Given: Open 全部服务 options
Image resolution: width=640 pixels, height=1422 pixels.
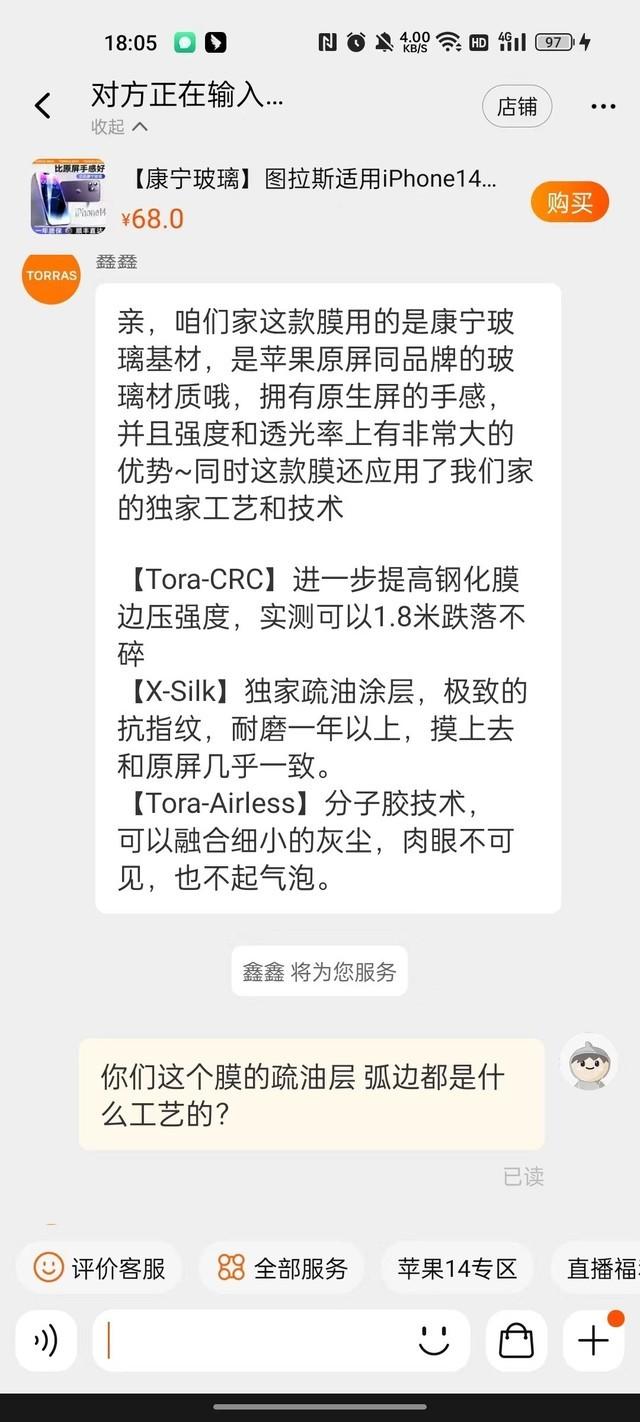Looking at the screenshot, I should 282,1268.
